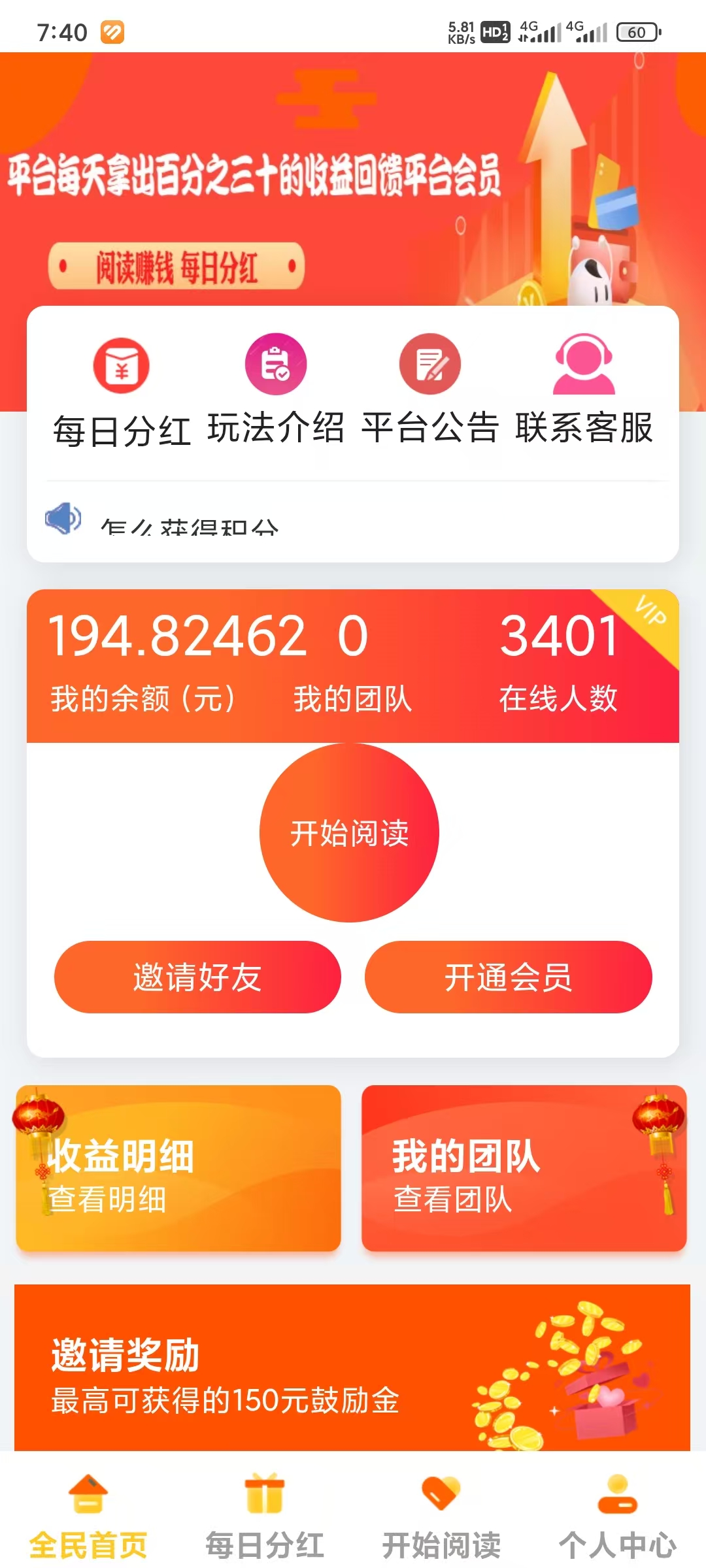Select the 玩法介绍 clipboard icon
Image resolution: width=706 pixels, height=1568 pixels.
click(x=277, y=364)
